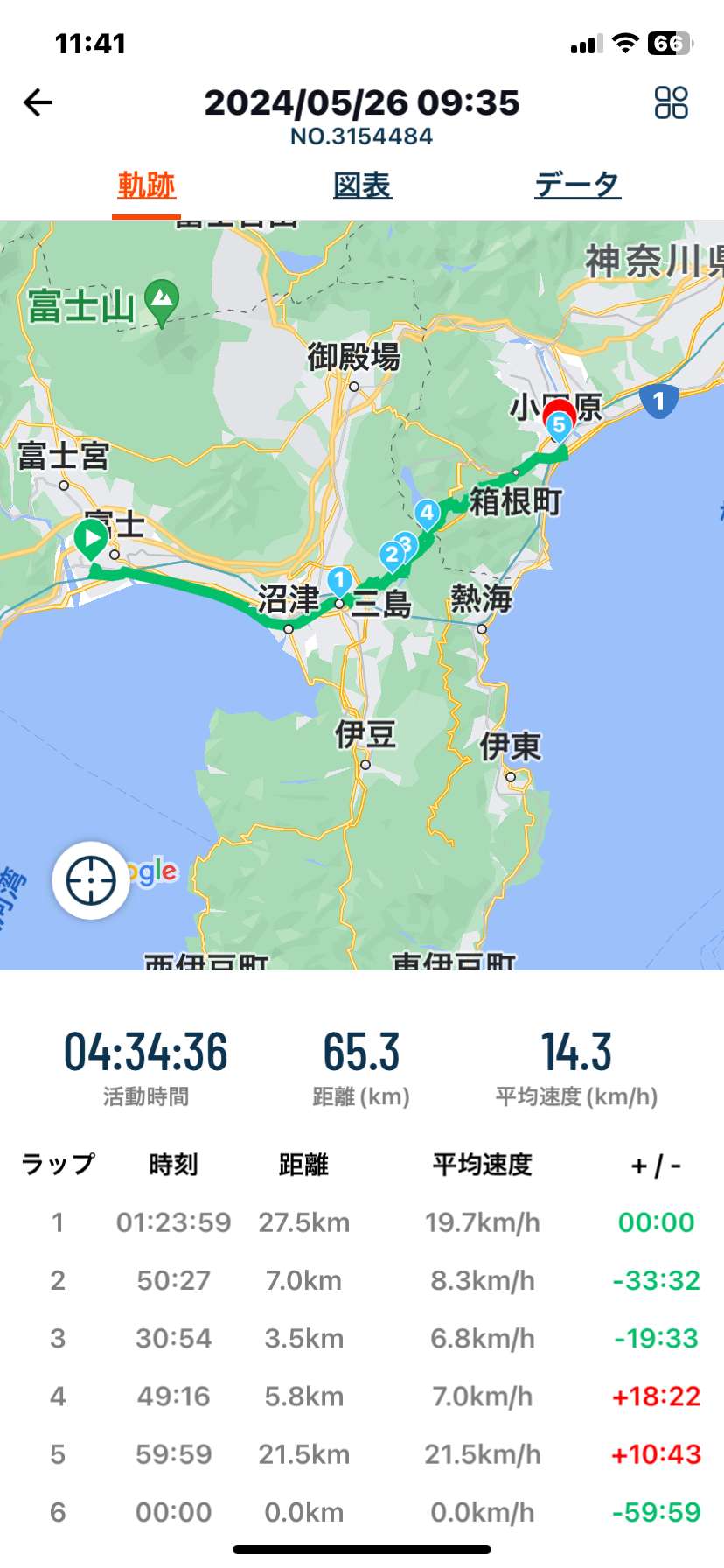Go back using the arrow
This screenshot has height=1568, width=724.
(38, 102)
